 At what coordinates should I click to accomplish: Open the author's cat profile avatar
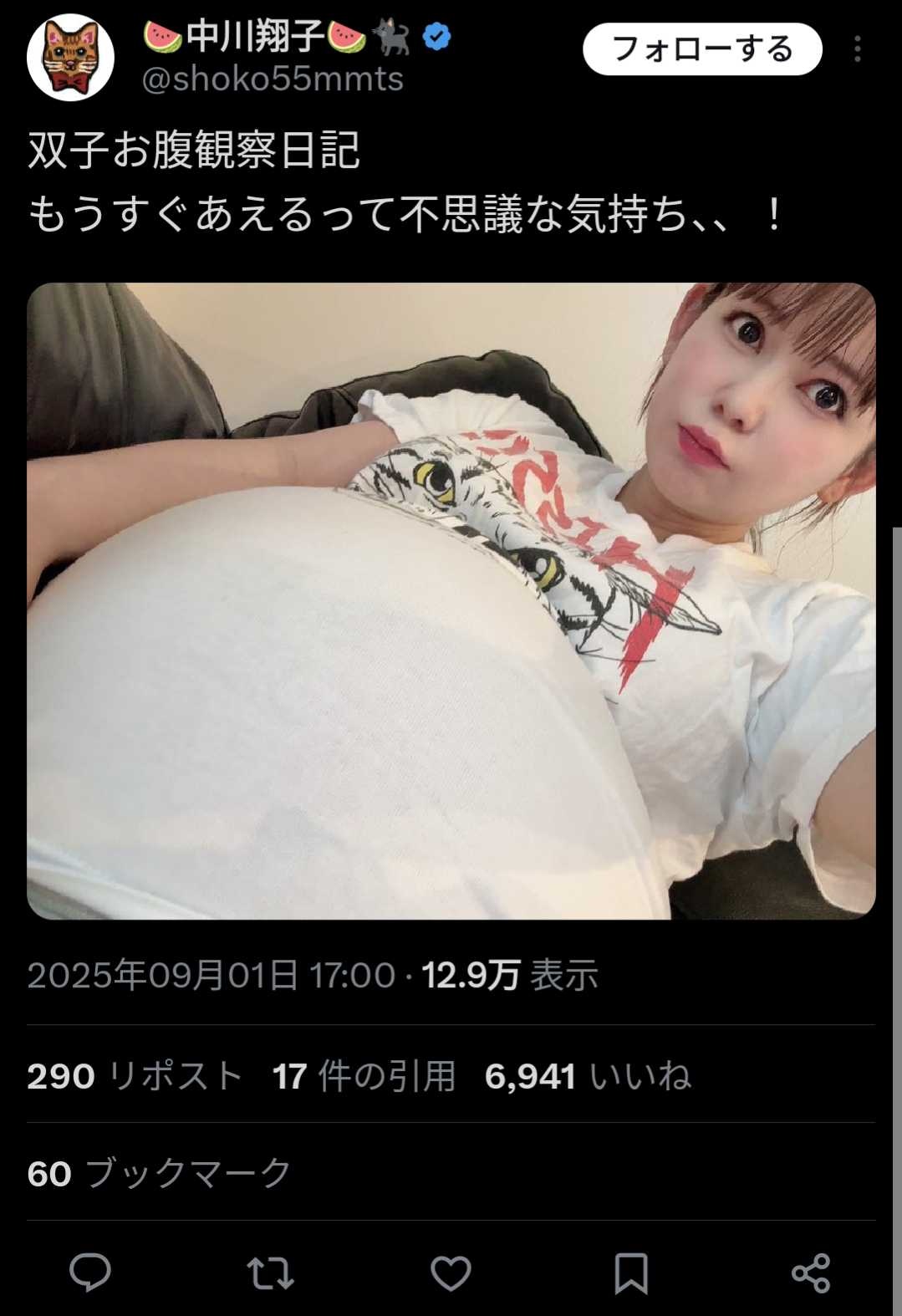70,57
